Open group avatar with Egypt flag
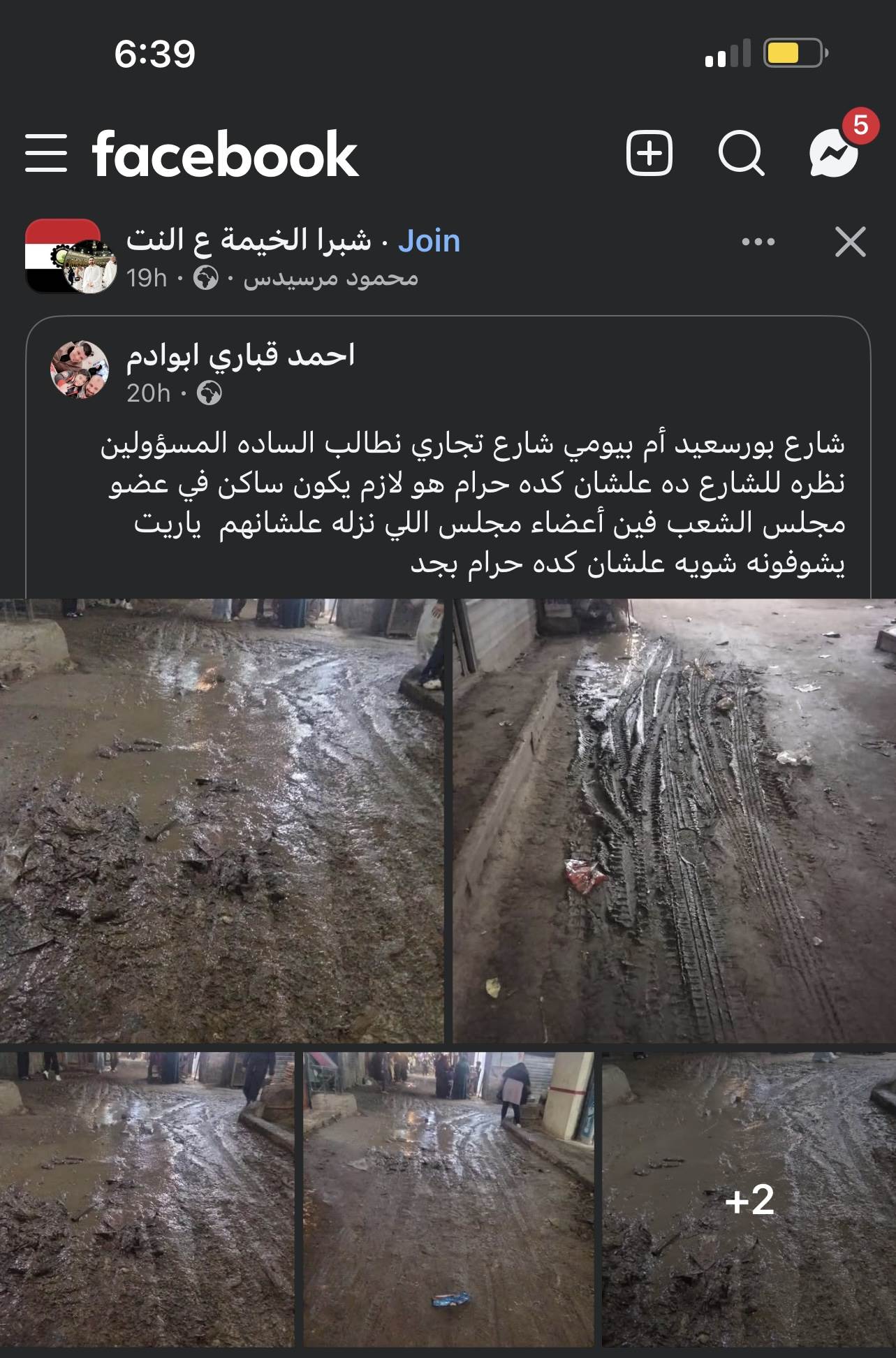896x1358 pixels. tap(61, 256)
